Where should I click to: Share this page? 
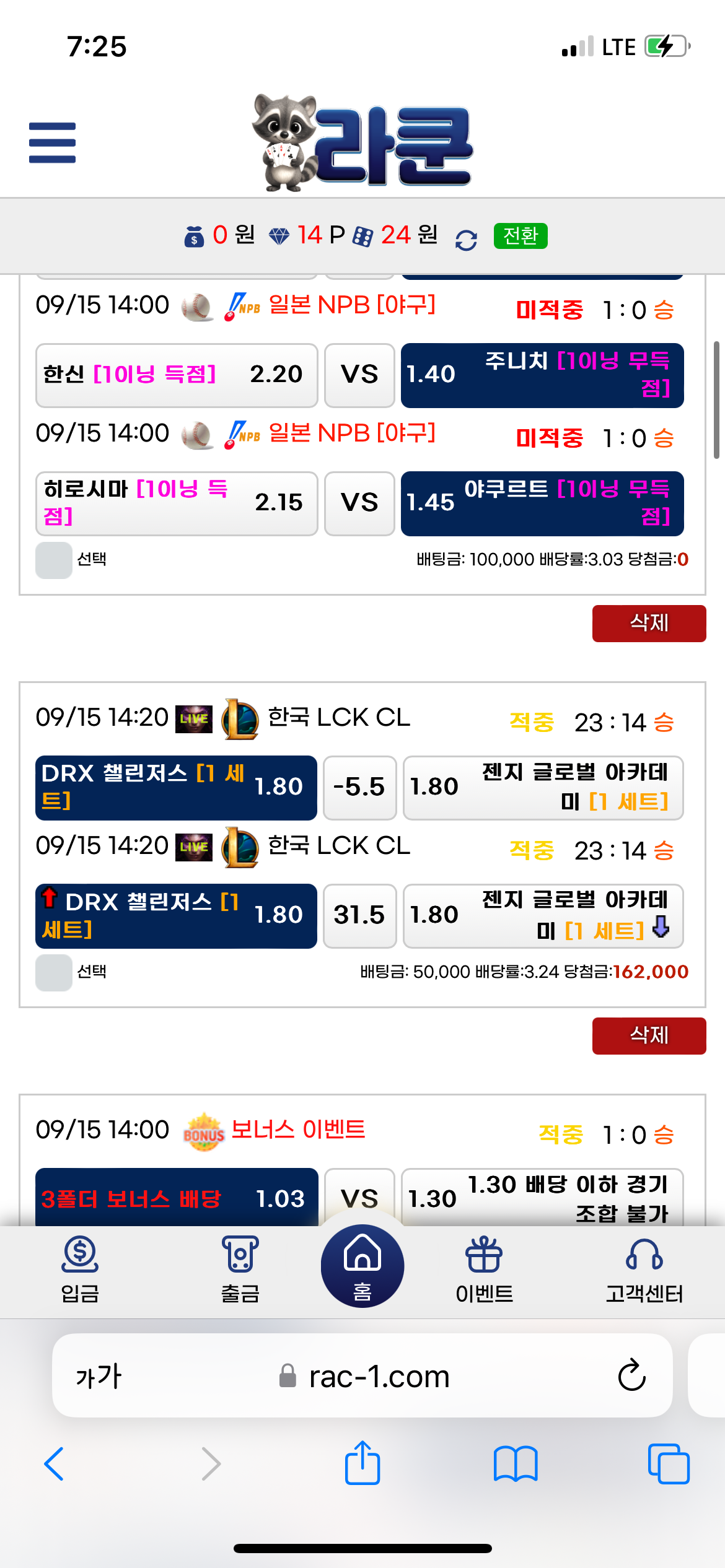coord(362,1463)
